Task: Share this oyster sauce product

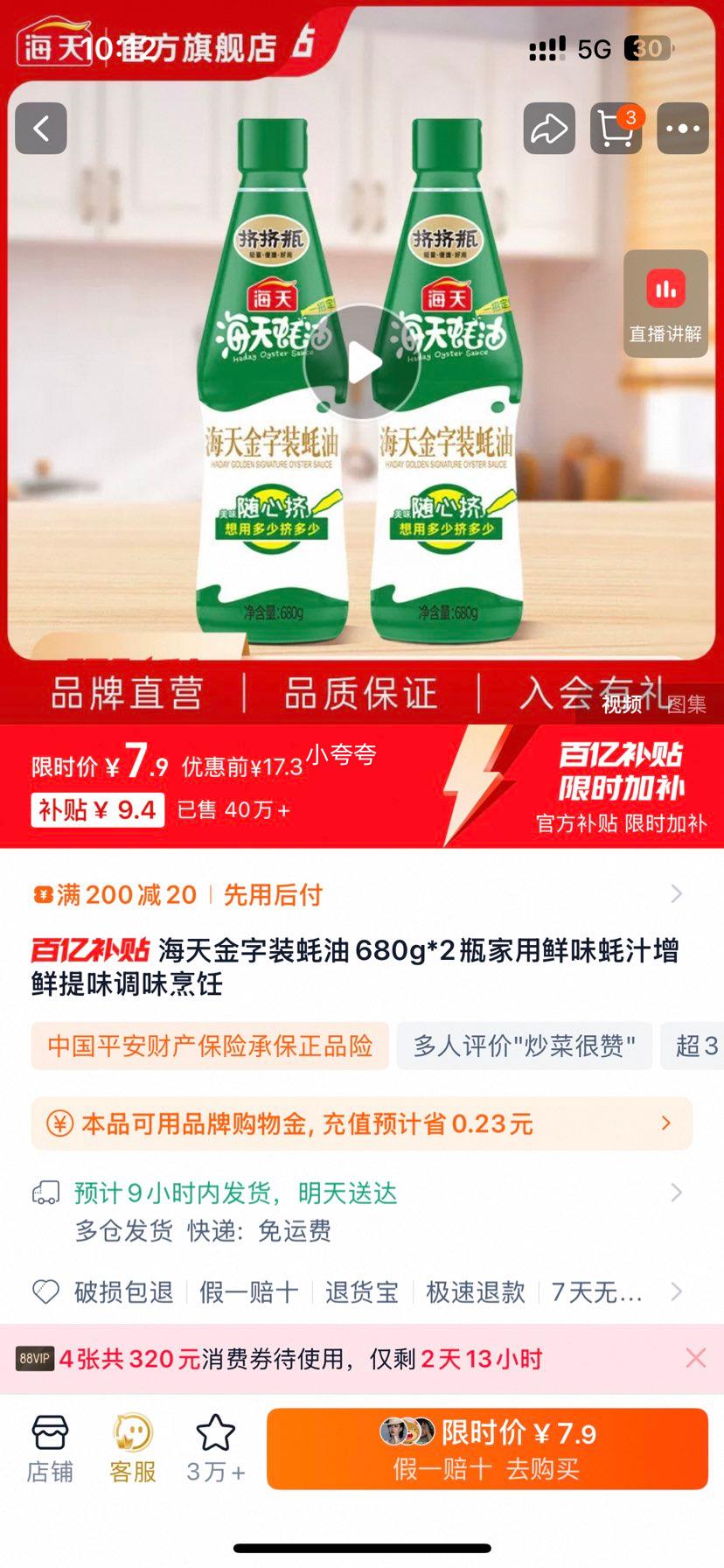Action: 549,129
